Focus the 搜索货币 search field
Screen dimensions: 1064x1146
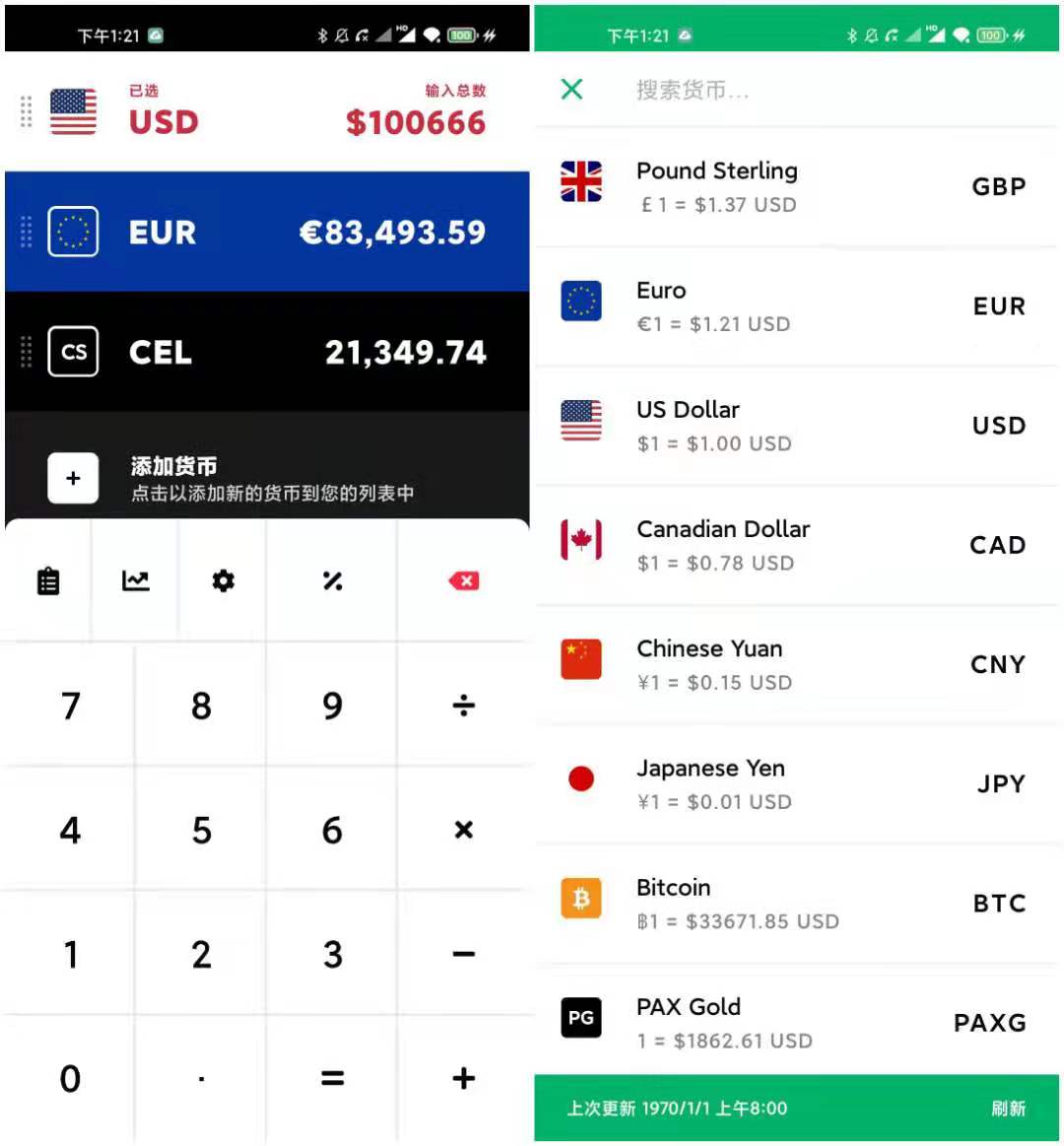point(788,91)
